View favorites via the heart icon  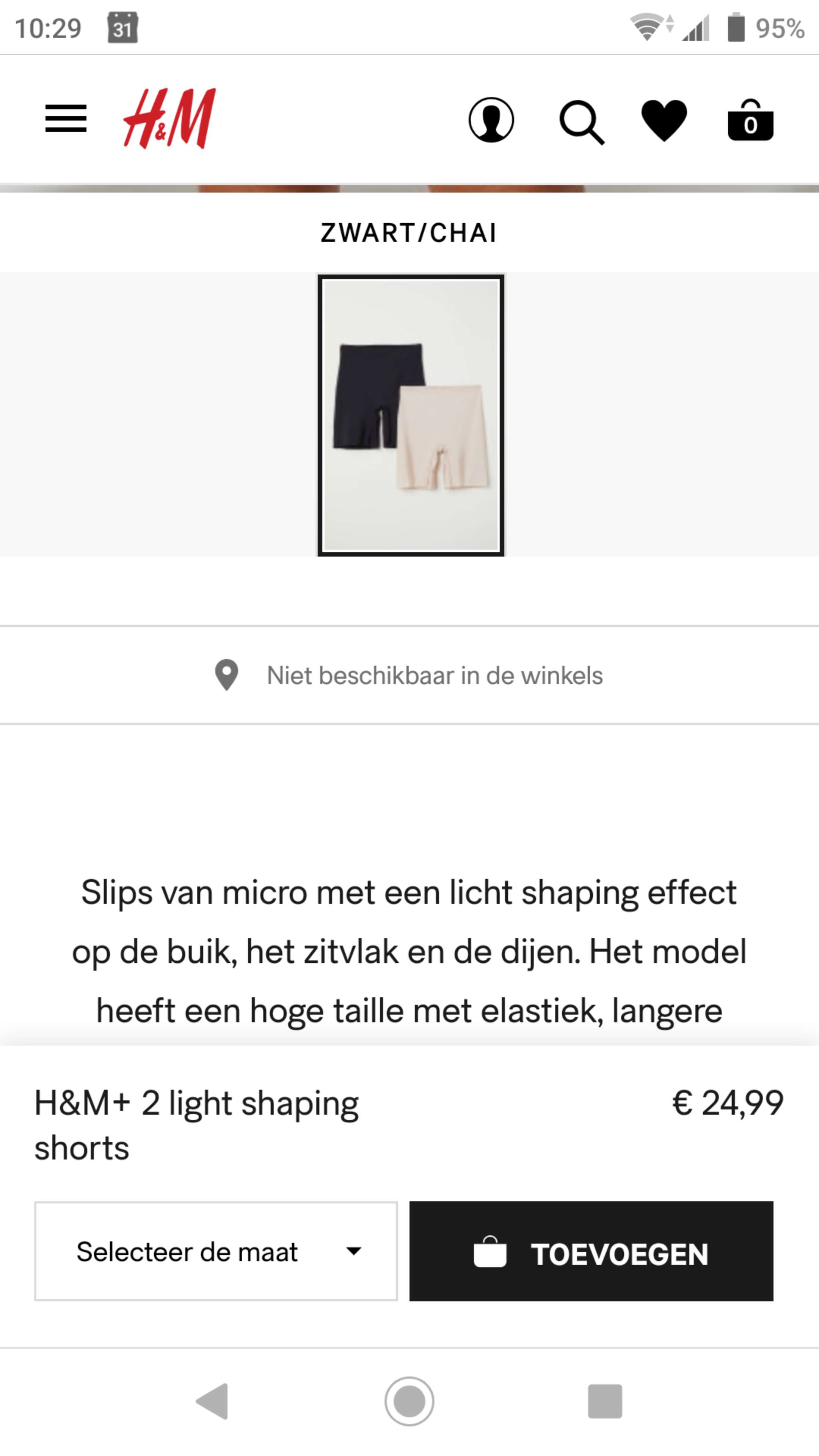click(664, 121)
